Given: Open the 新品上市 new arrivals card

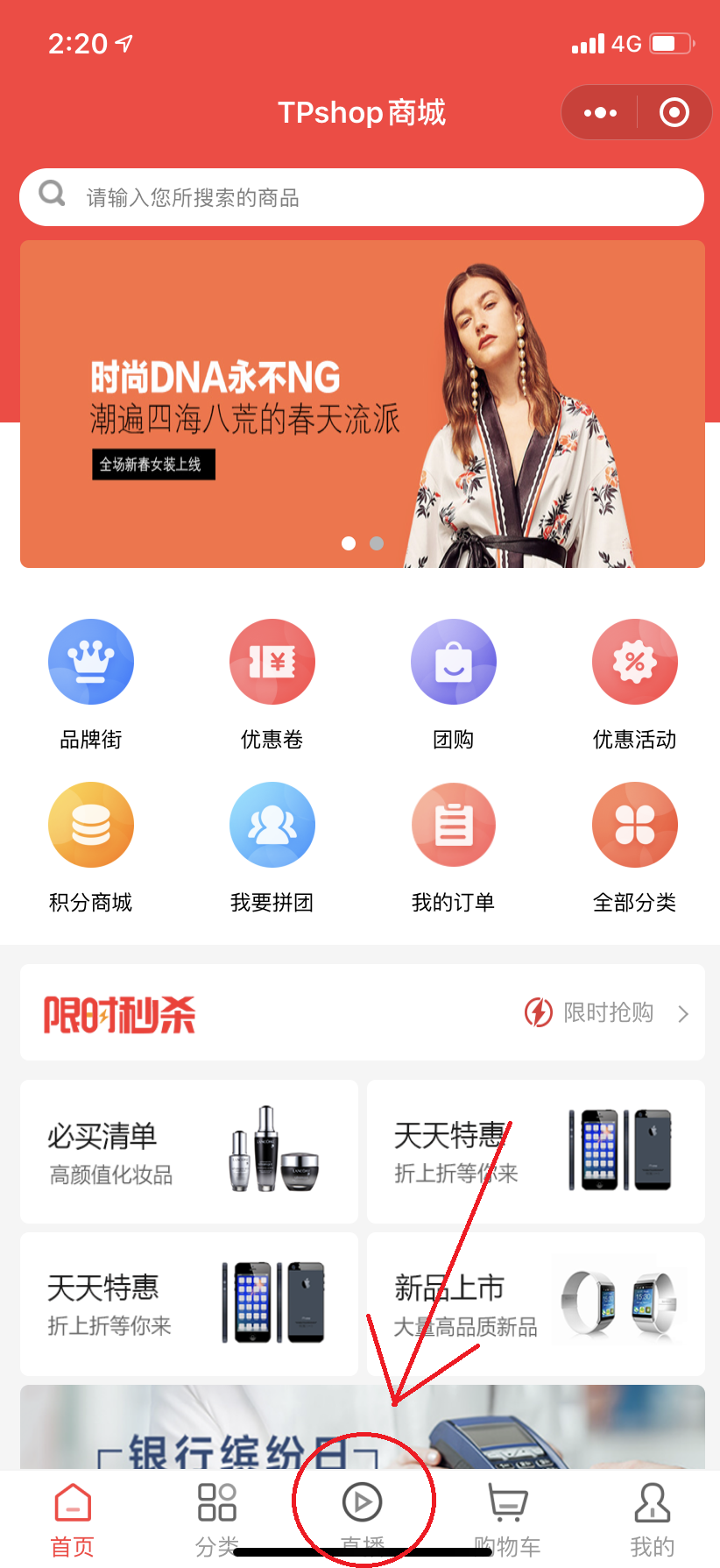Looking at the screenshot, I should pos(535,1303).
